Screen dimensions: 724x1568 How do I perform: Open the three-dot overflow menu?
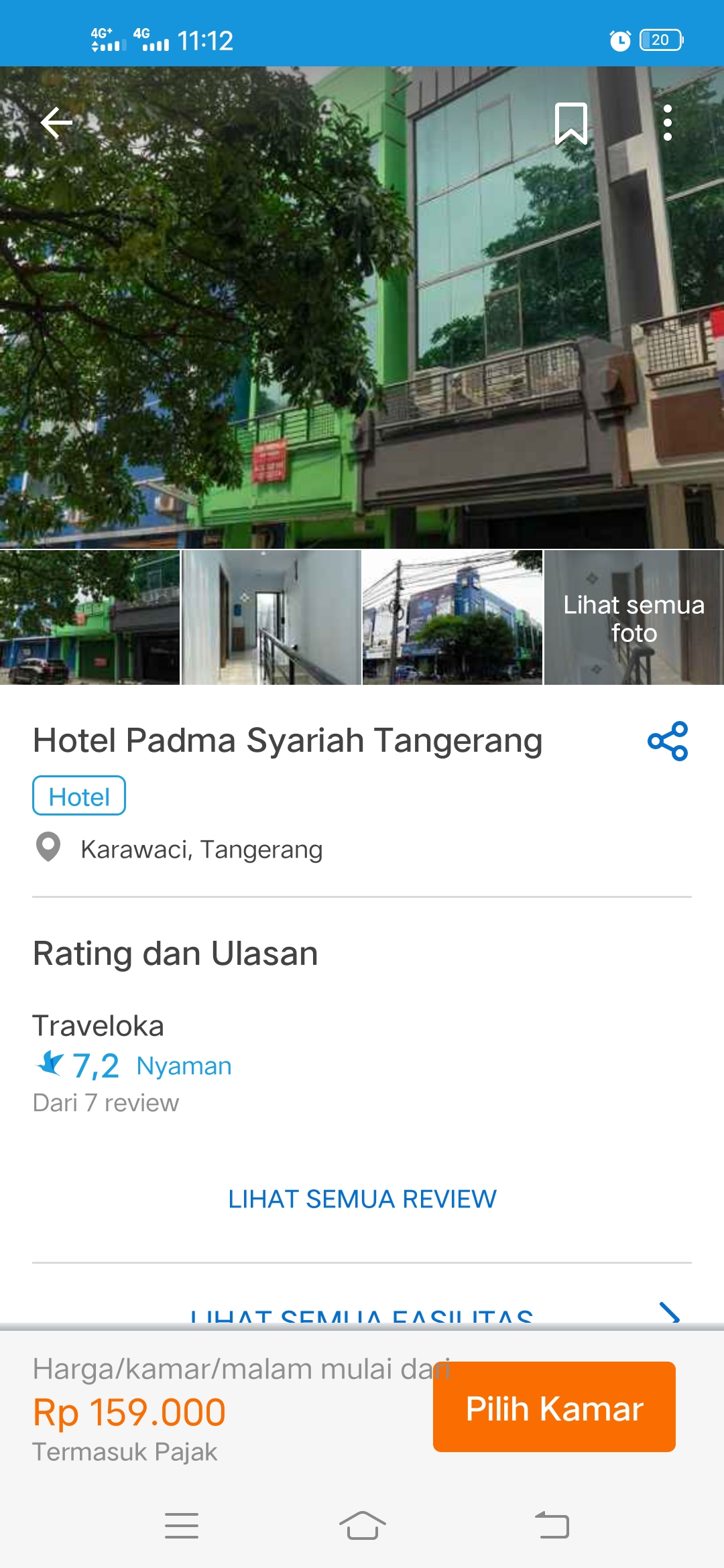[x=667, y=123]
